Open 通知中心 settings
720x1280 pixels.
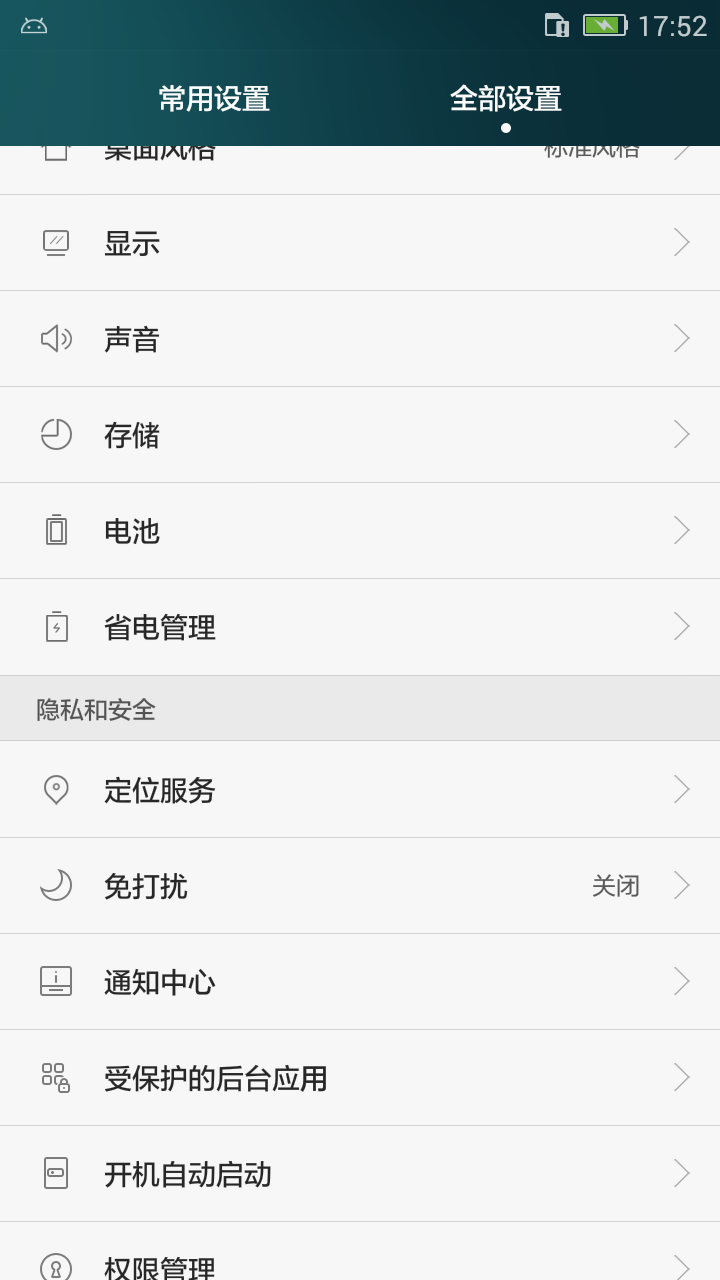[x=360, y=982]
